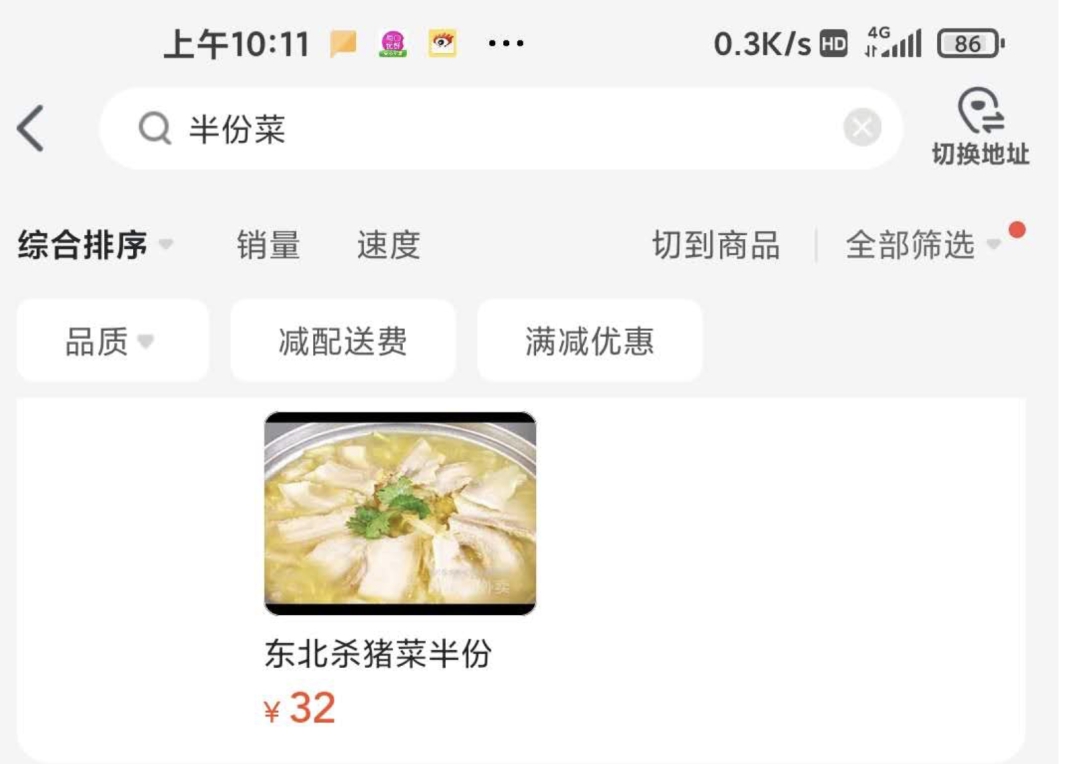Clear the search text with the X
The width and height of the screenshot is (1080, 764).
(862, 129)
